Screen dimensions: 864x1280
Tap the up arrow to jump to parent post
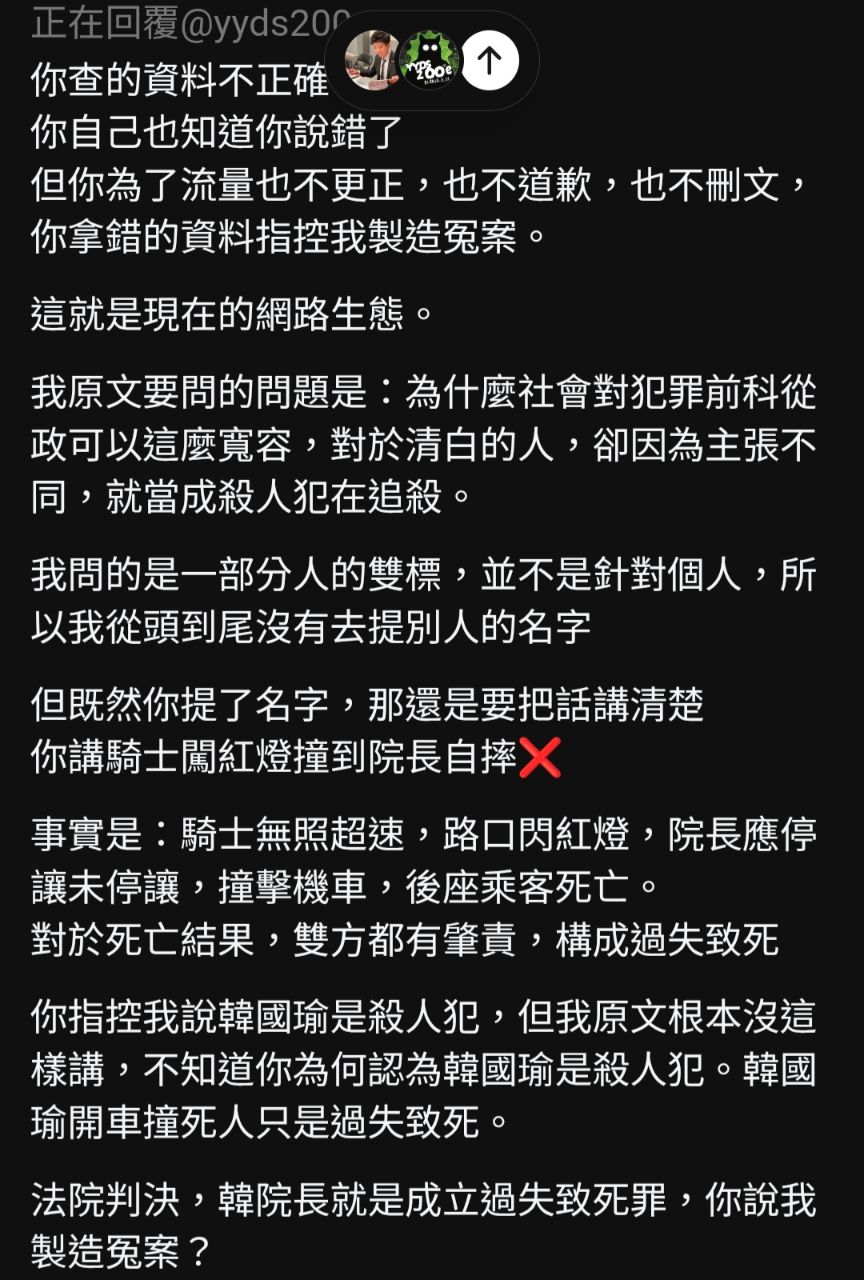(489, 61)
